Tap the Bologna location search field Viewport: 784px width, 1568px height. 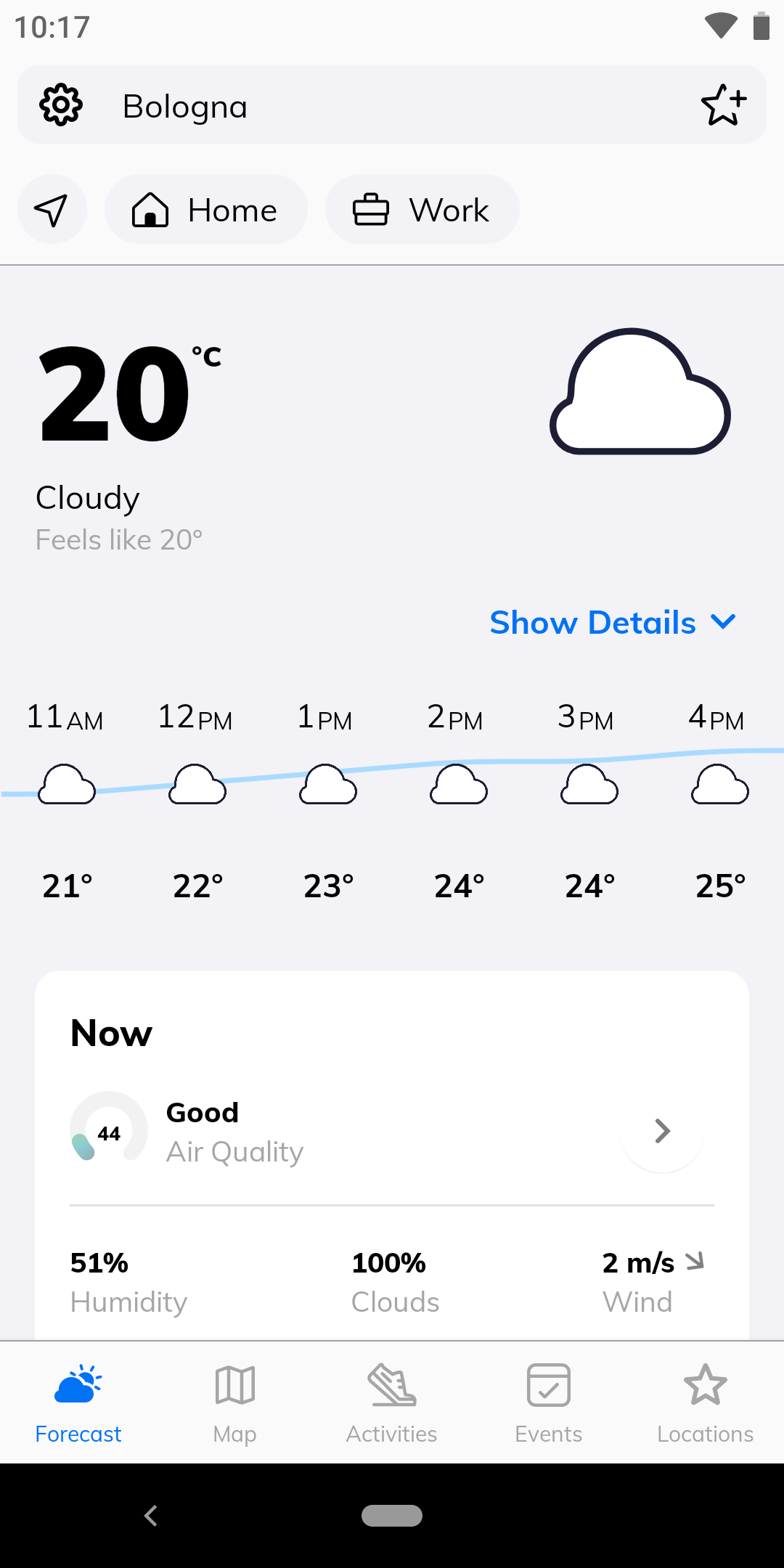392,105
